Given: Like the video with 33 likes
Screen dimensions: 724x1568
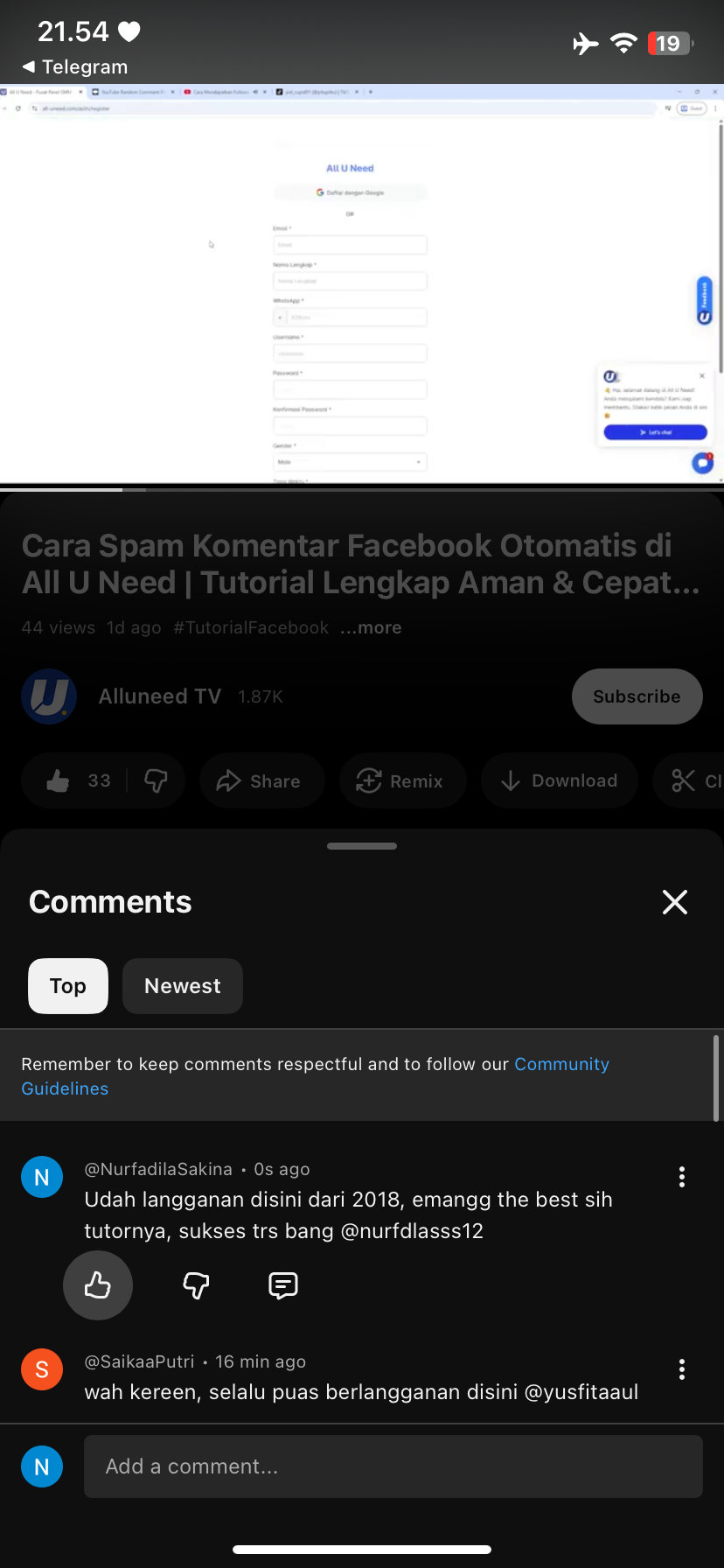Looking at the screenshot, I should click(75, 781).
